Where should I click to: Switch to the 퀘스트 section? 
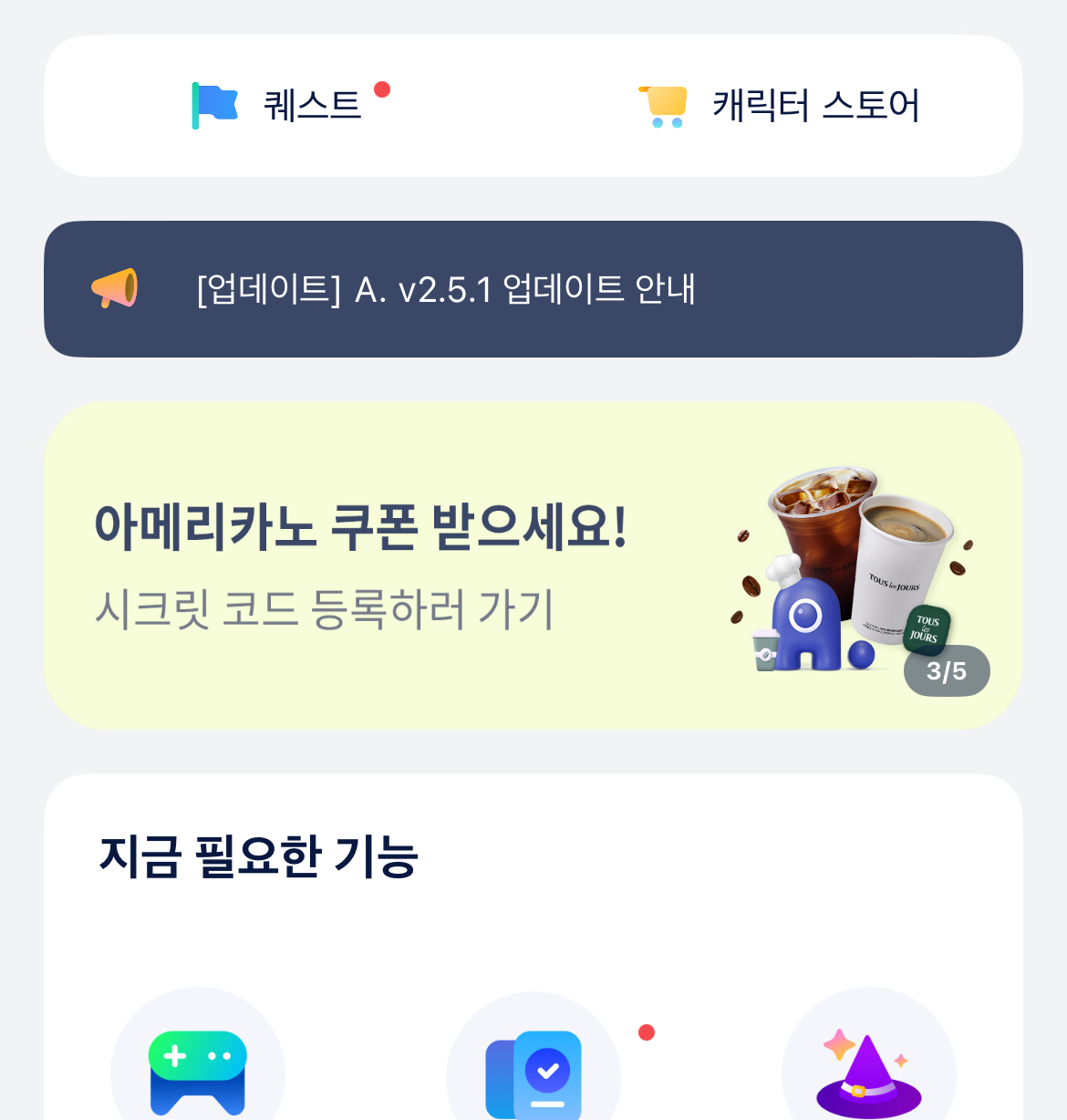pyautogui.click(x=312, y=105)
